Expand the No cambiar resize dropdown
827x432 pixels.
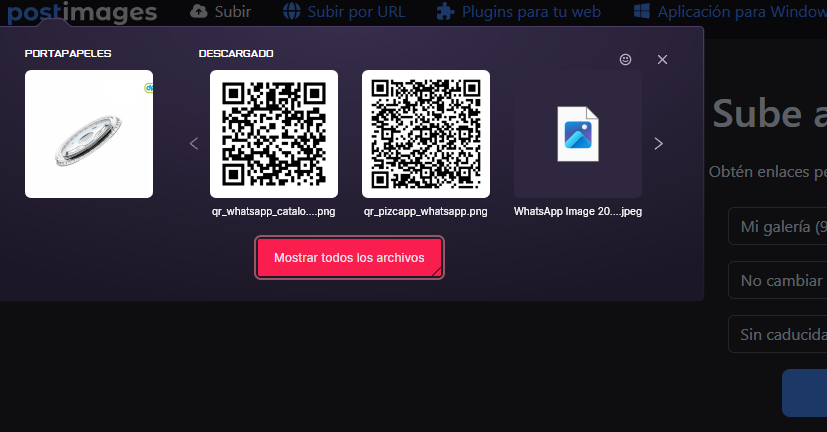coord(782,280)
